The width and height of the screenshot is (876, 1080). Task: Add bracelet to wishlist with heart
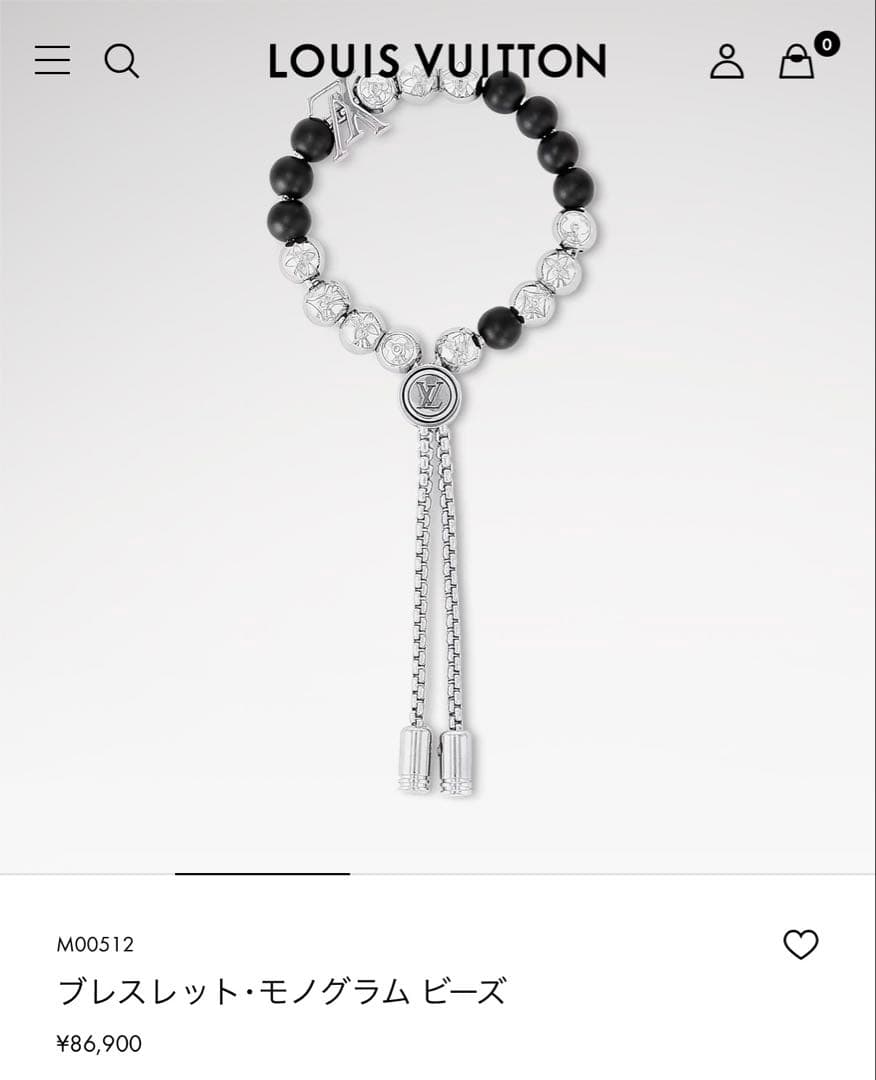(x=800, y=945)
